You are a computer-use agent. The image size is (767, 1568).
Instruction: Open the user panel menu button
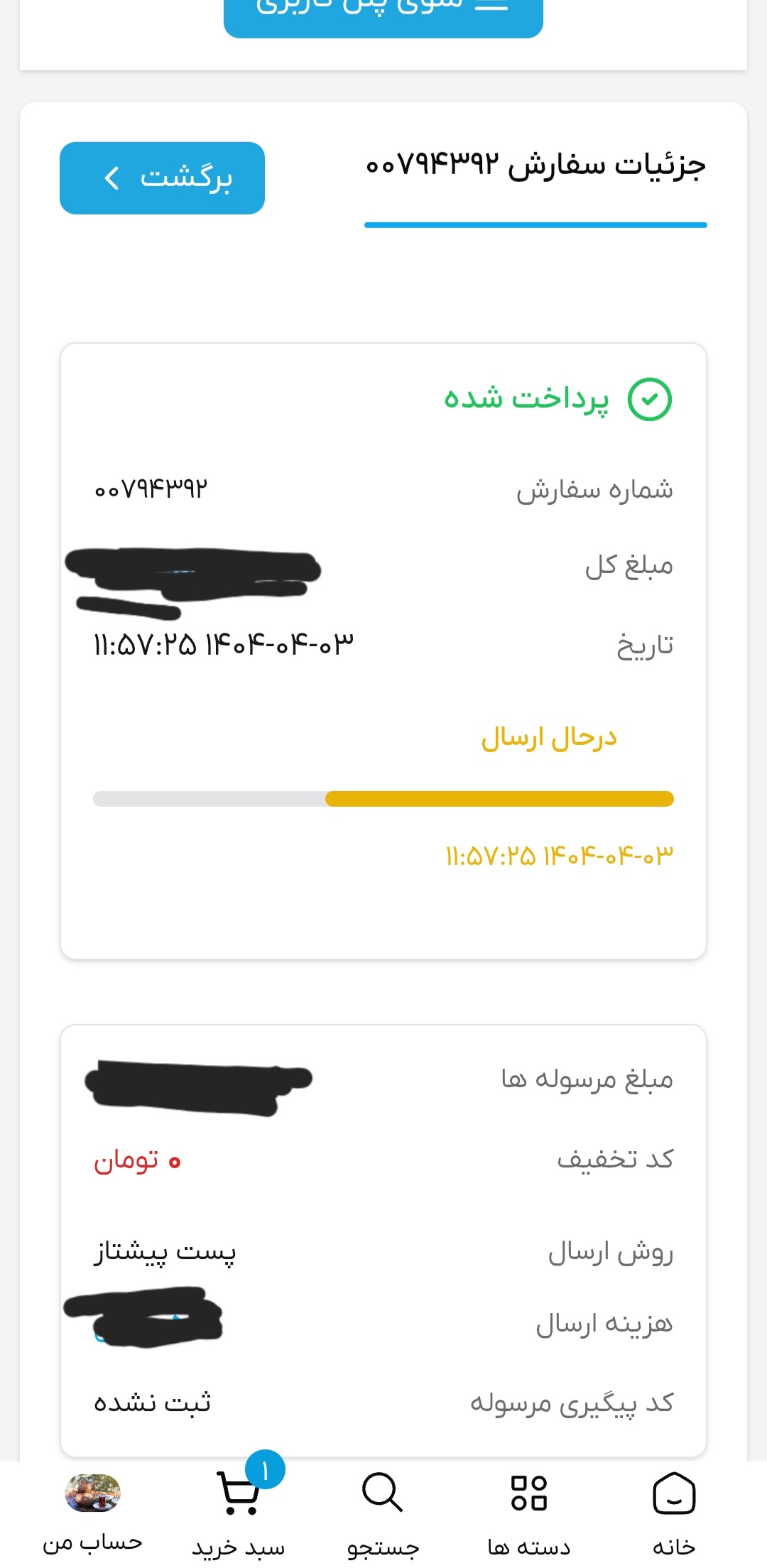pos(383,14)
